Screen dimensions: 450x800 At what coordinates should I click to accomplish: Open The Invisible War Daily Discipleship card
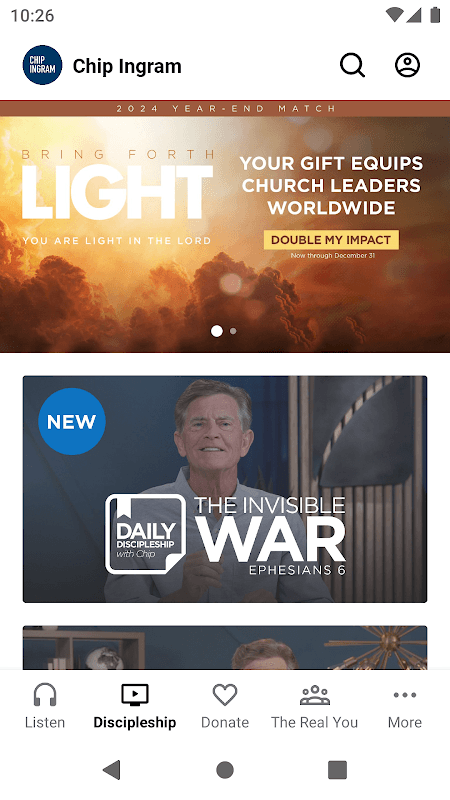point(225,489)
